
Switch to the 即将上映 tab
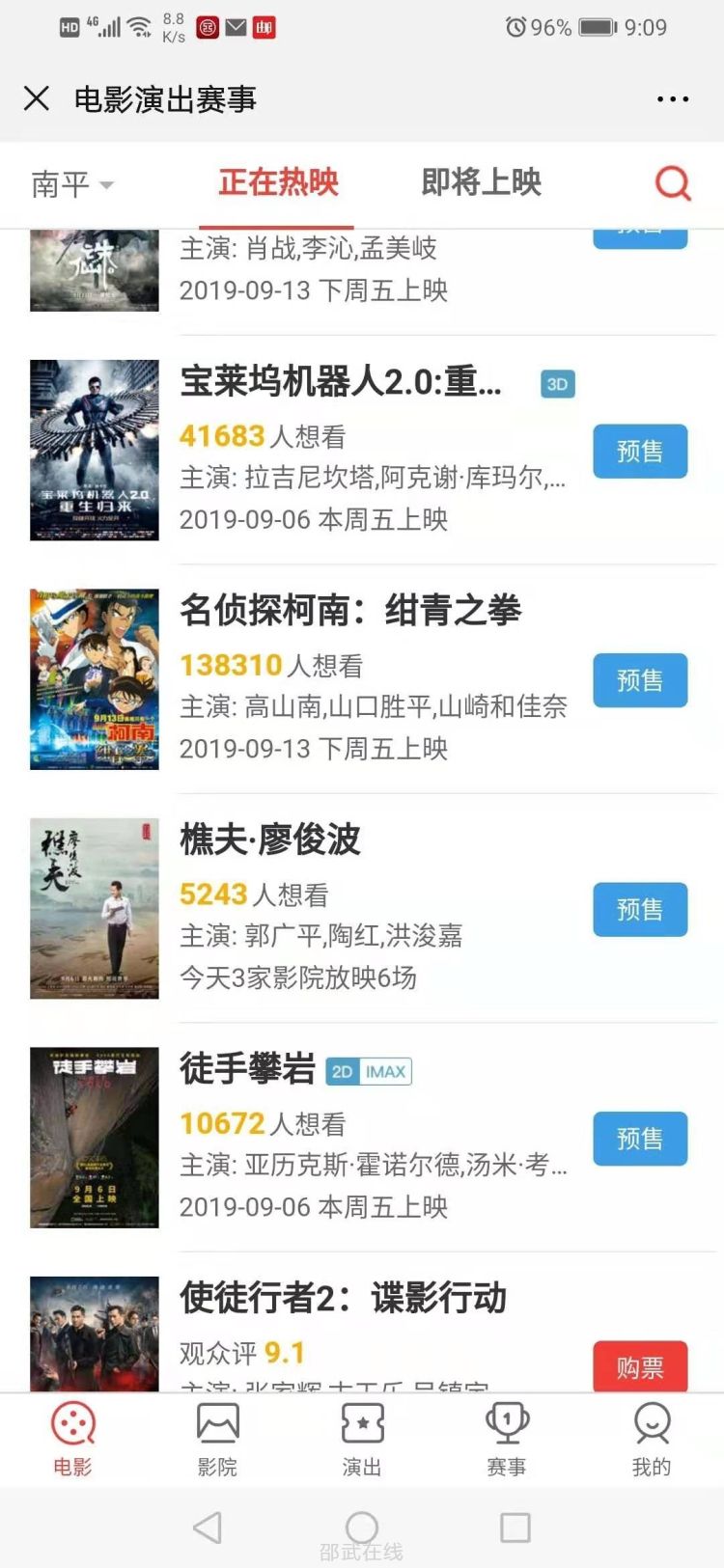tap(481, 182)
